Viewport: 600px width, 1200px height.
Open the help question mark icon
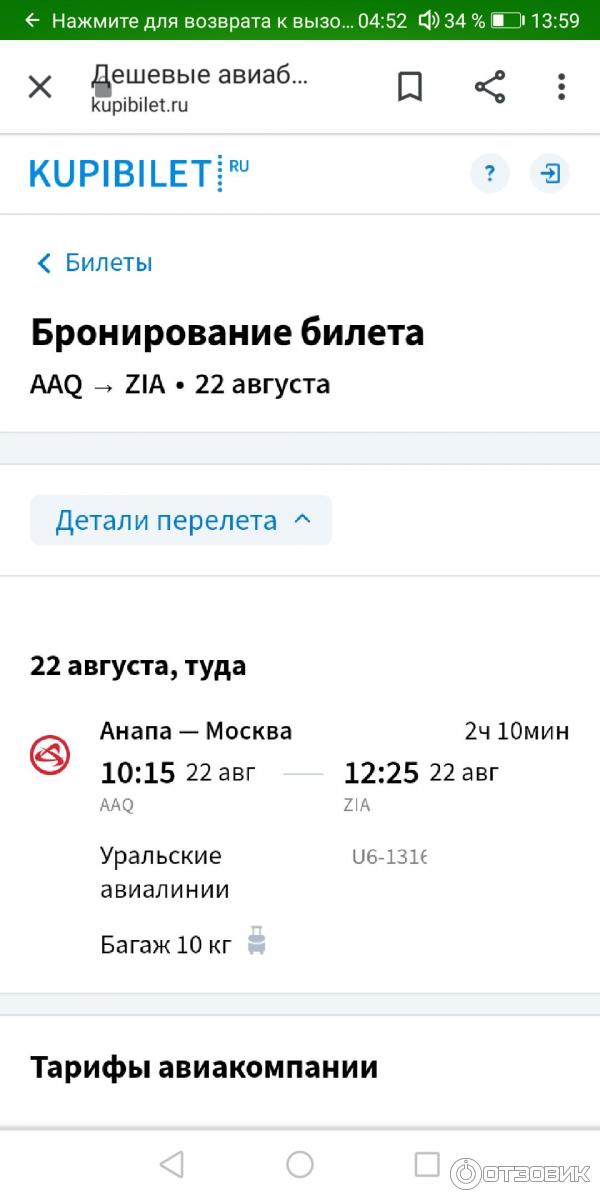click(489, 174)
